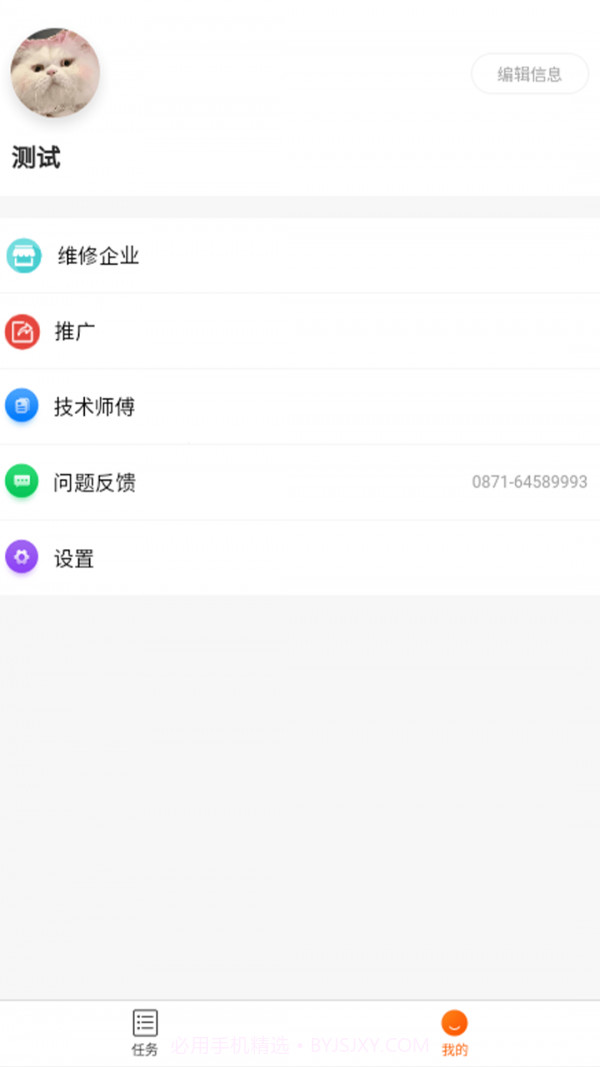The width and height of the screenshot is (600, 1067).
Task: Switch to the 任务 tab
Action: [x=146, y=1032]
